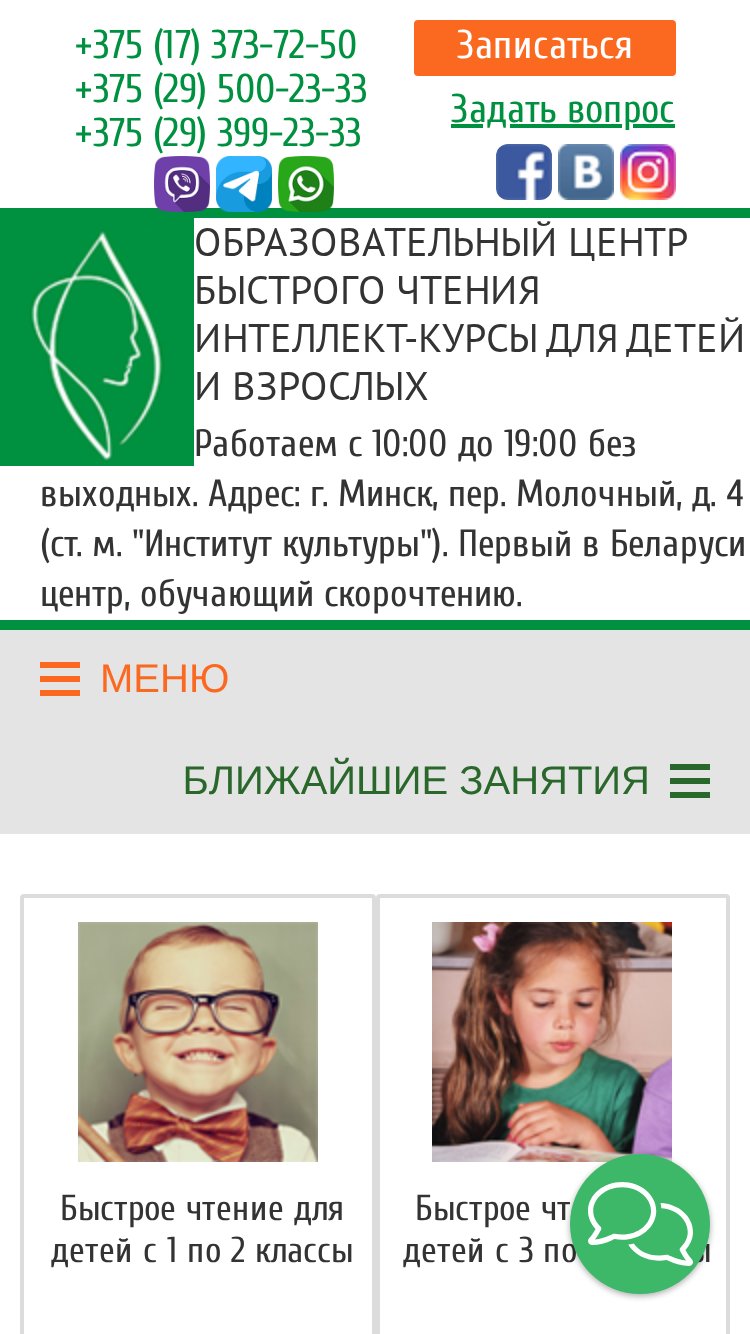Open the WhatsApp contact icon

(x=306, y=184)
